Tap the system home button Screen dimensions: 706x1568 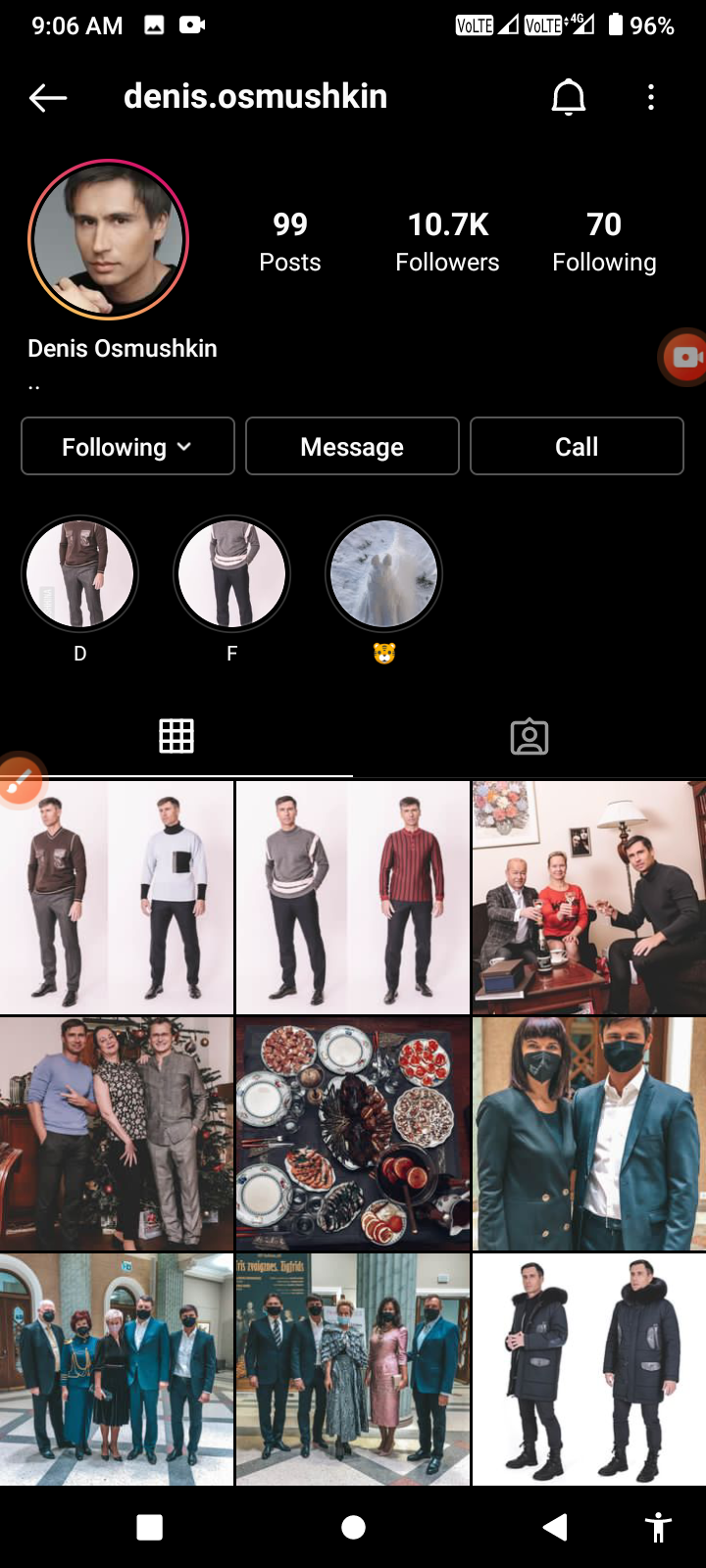353,1527
